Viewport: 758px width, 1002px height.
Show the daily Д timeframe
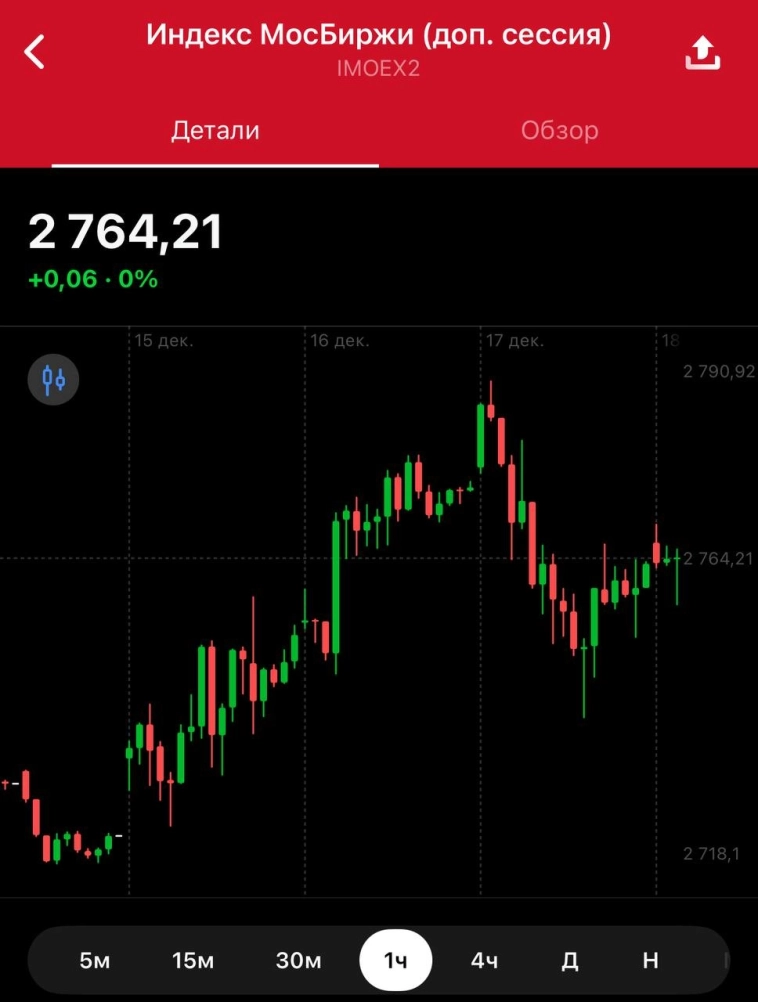click(569, 961)
